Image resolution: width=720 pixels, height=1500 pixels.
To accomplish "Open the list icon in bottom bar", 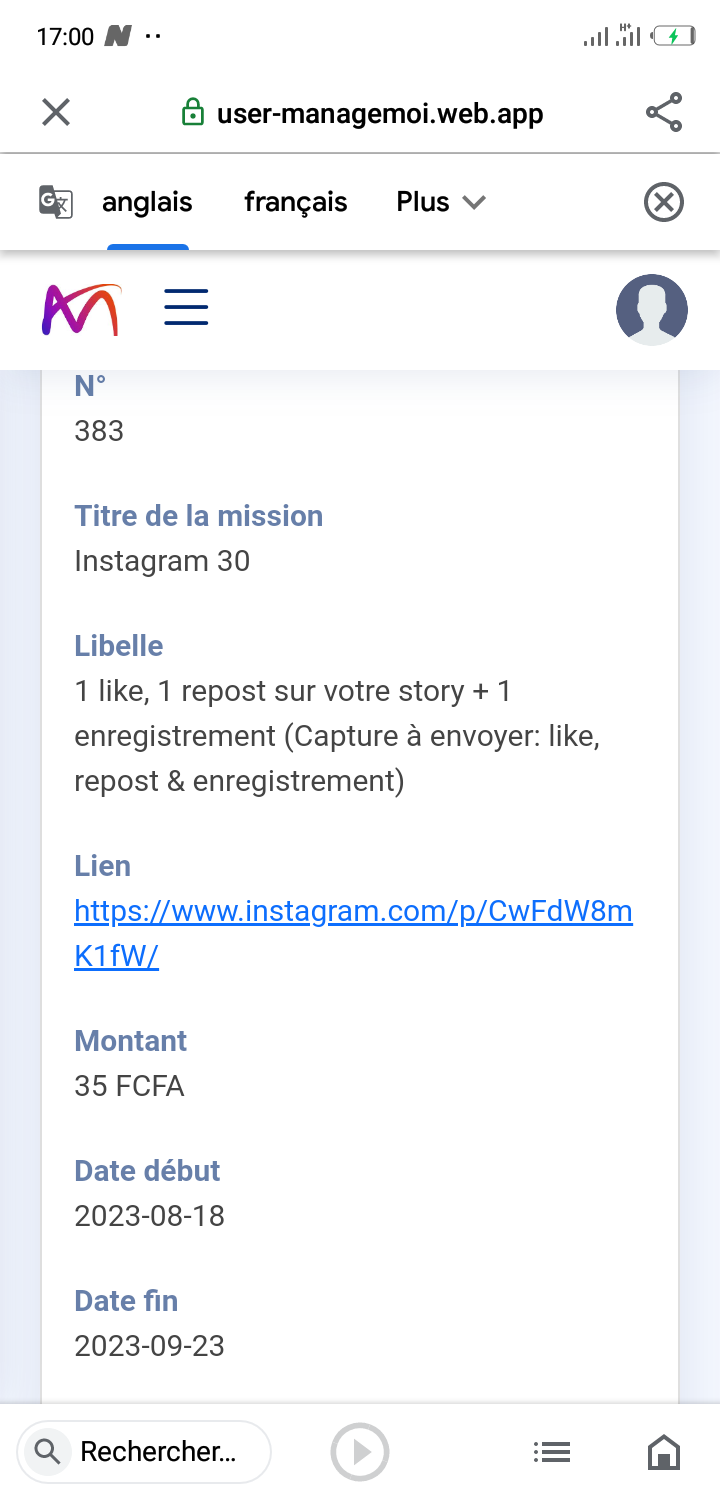I will (552, 1452).
